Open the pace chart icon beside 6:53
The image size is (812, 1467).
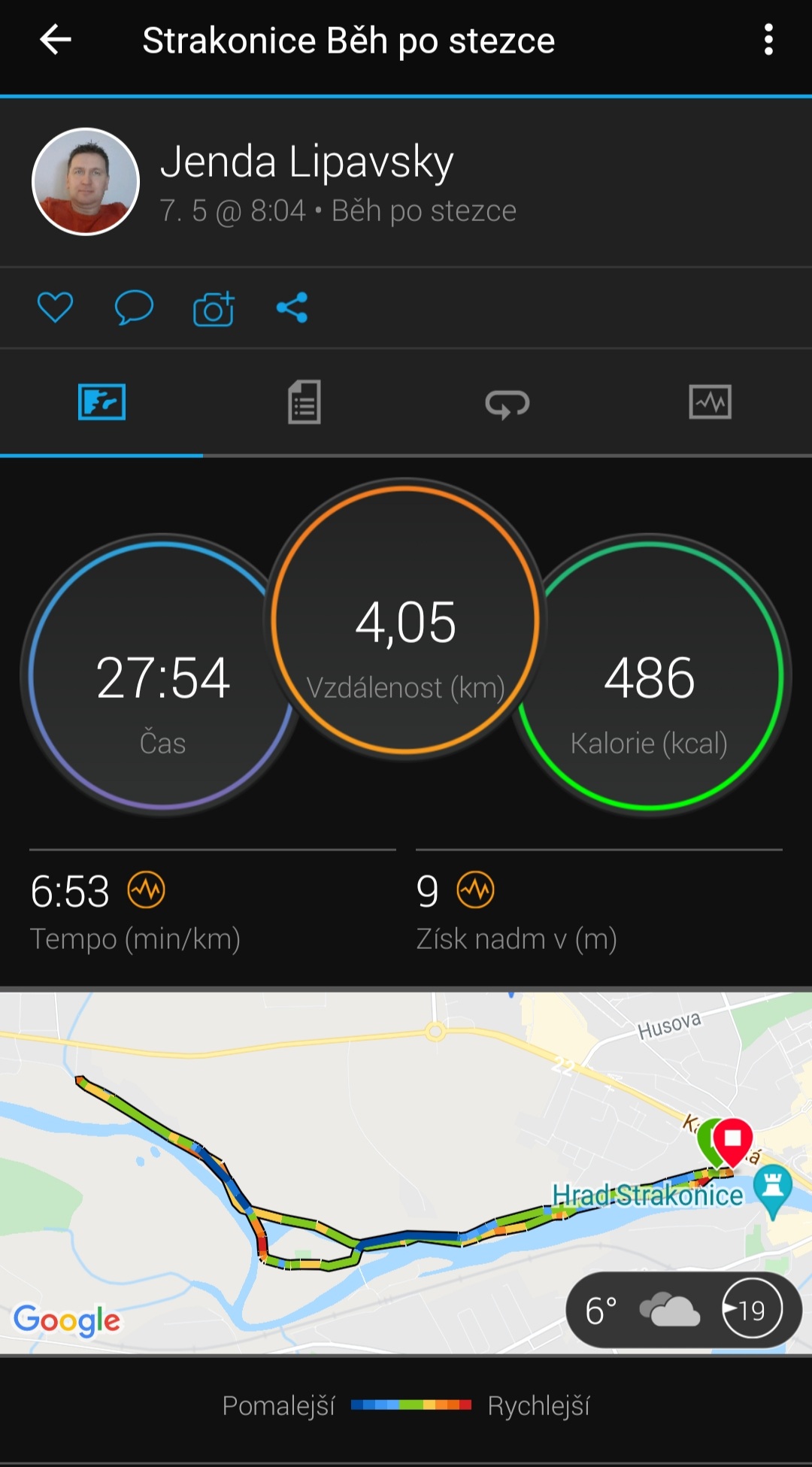(x=147, y=890)
